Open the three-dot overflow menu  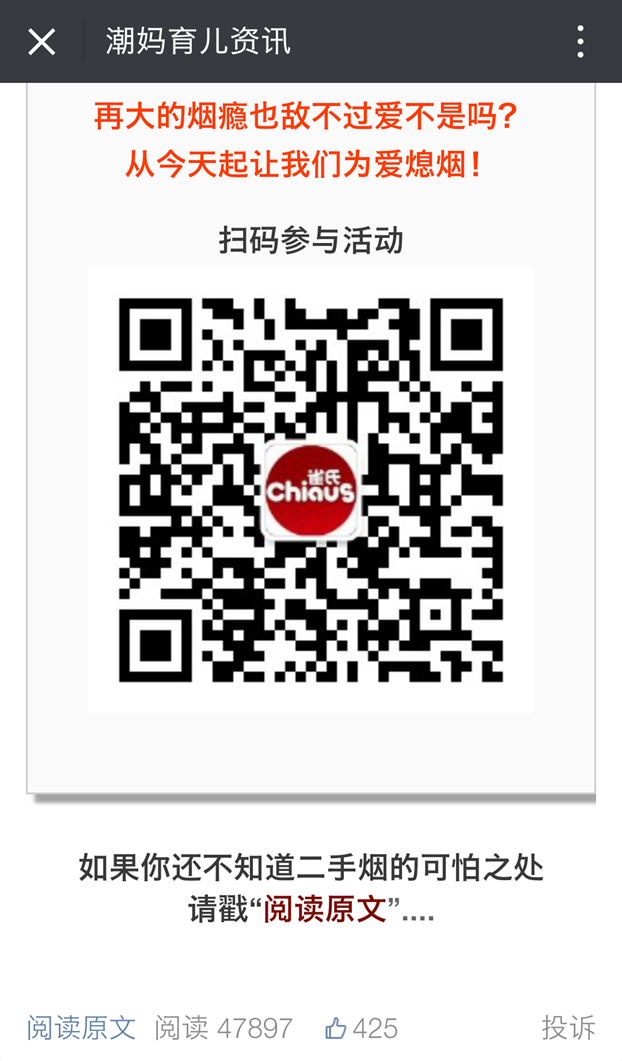[580, 42]
